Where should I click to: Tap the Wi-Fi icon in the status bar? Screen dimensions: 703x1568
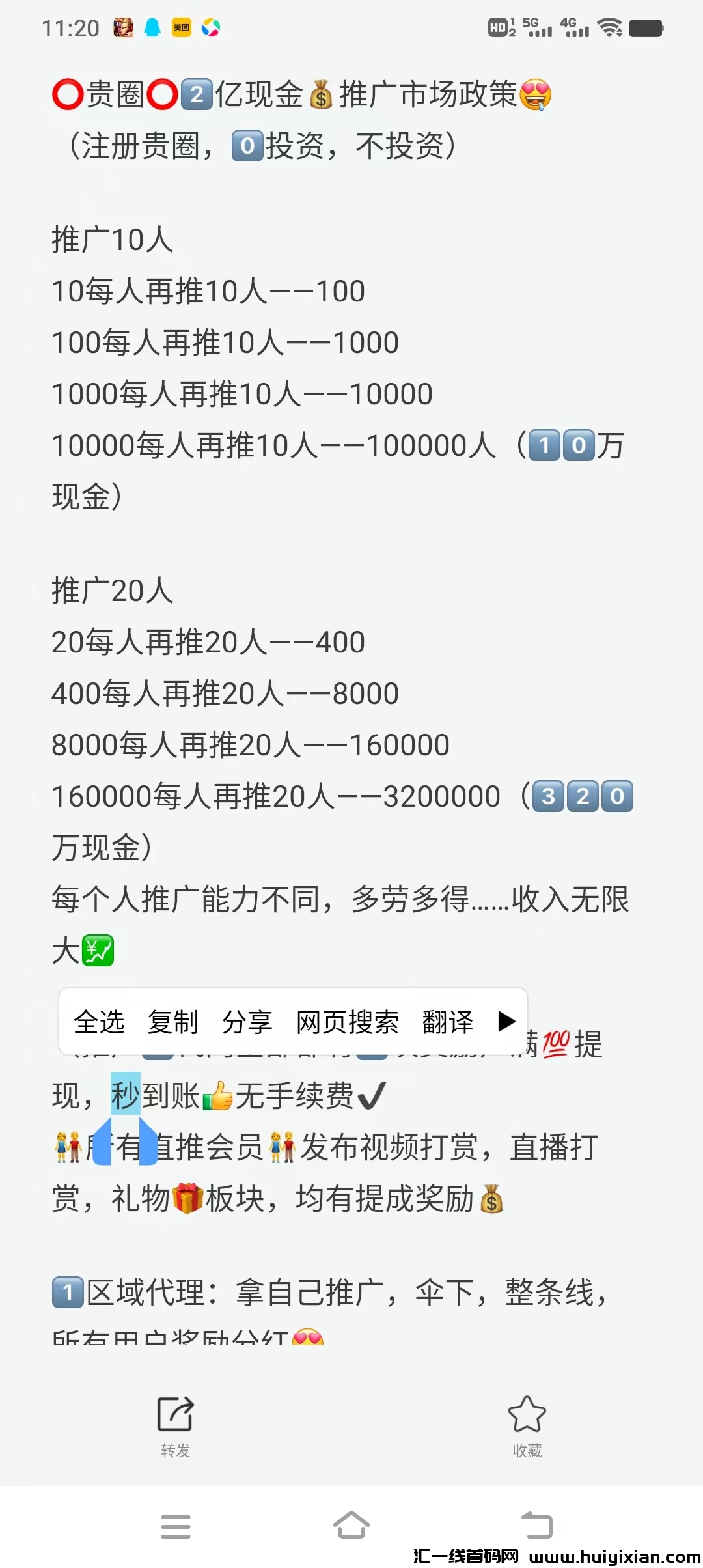tap(611, 28)
